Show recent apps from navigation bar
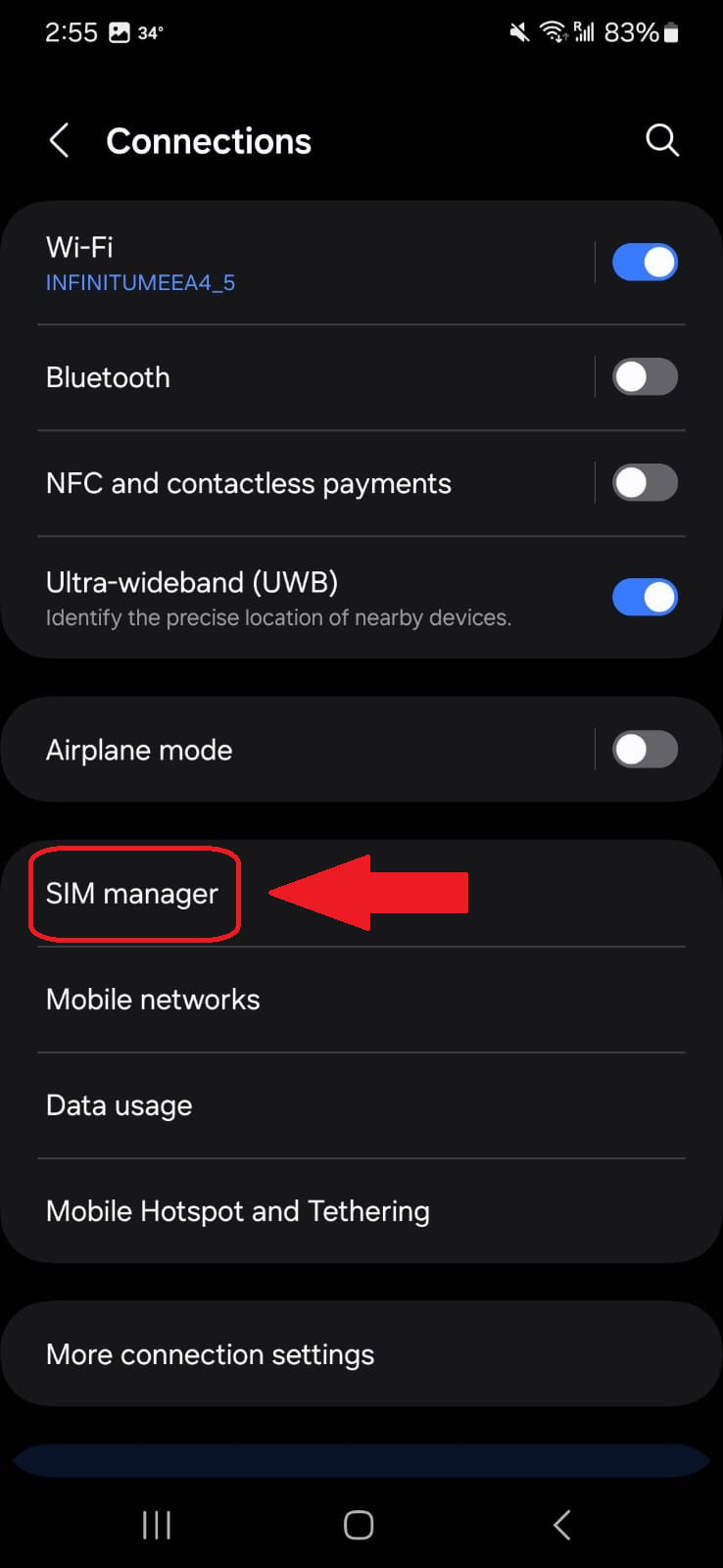 click(x=157, y=1525)
